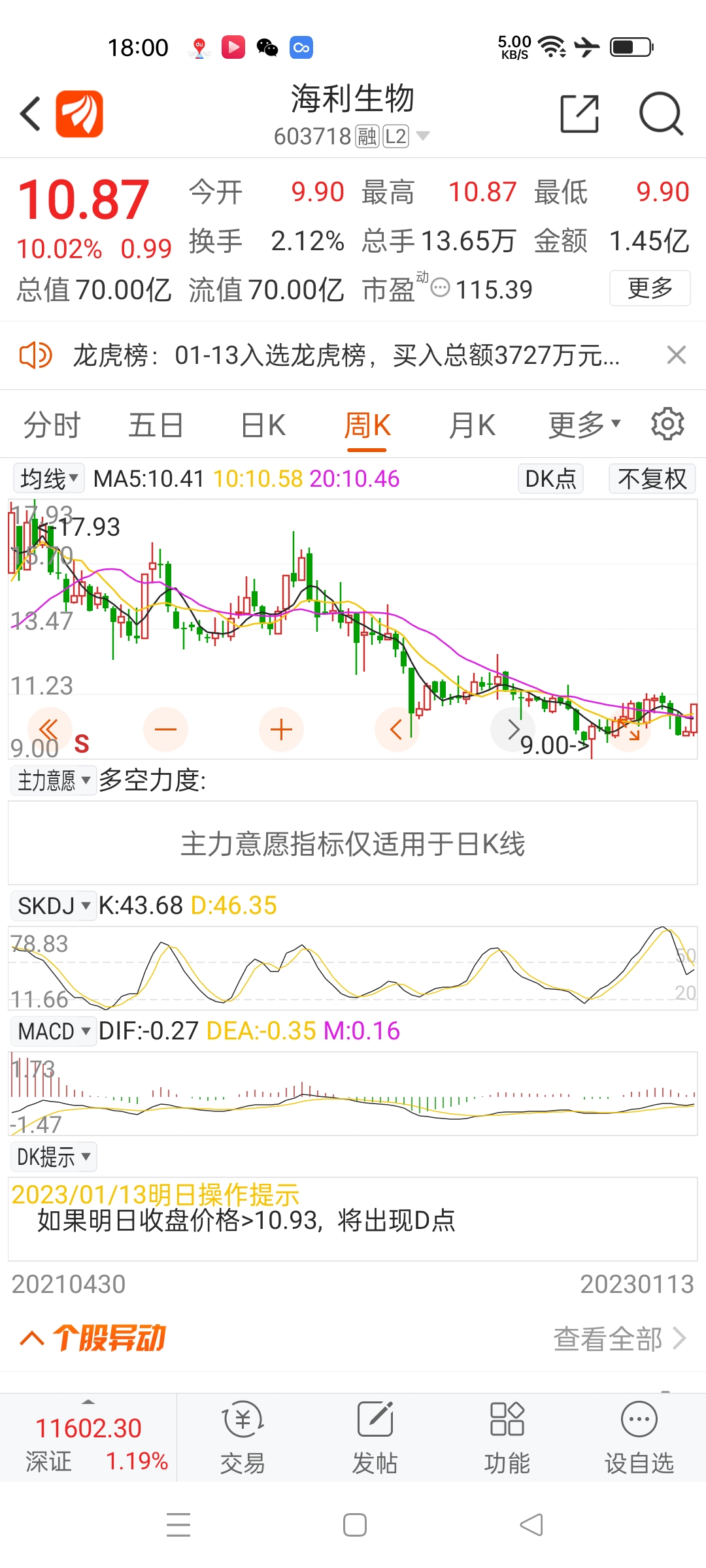Select the 月K tab
The height and width of the screenshot is (1568, 706).
point(472,425)
